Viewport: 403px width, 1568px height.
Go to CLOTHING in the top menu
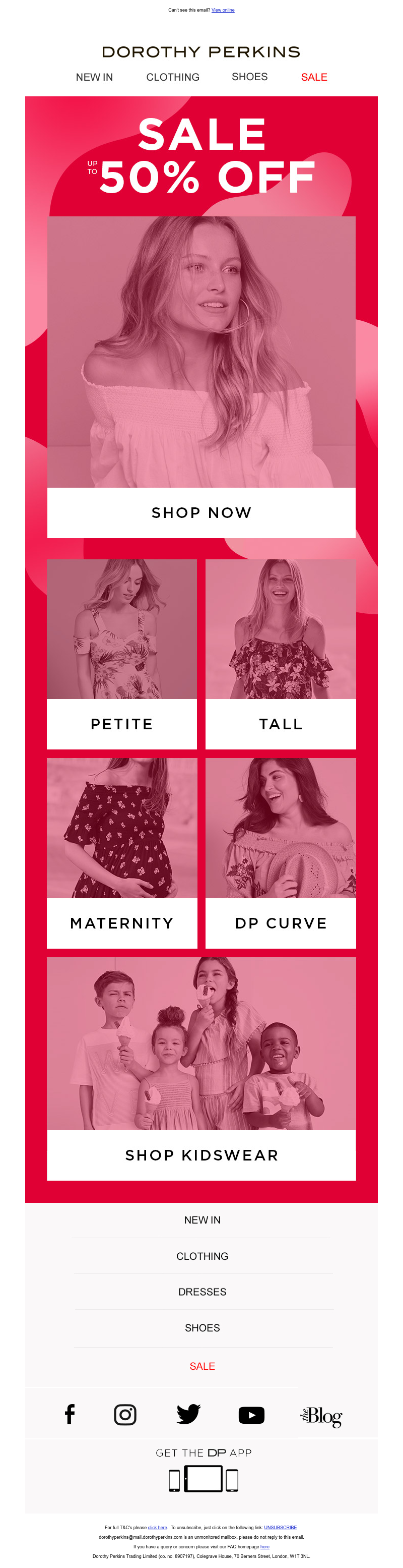click(173, 77)
